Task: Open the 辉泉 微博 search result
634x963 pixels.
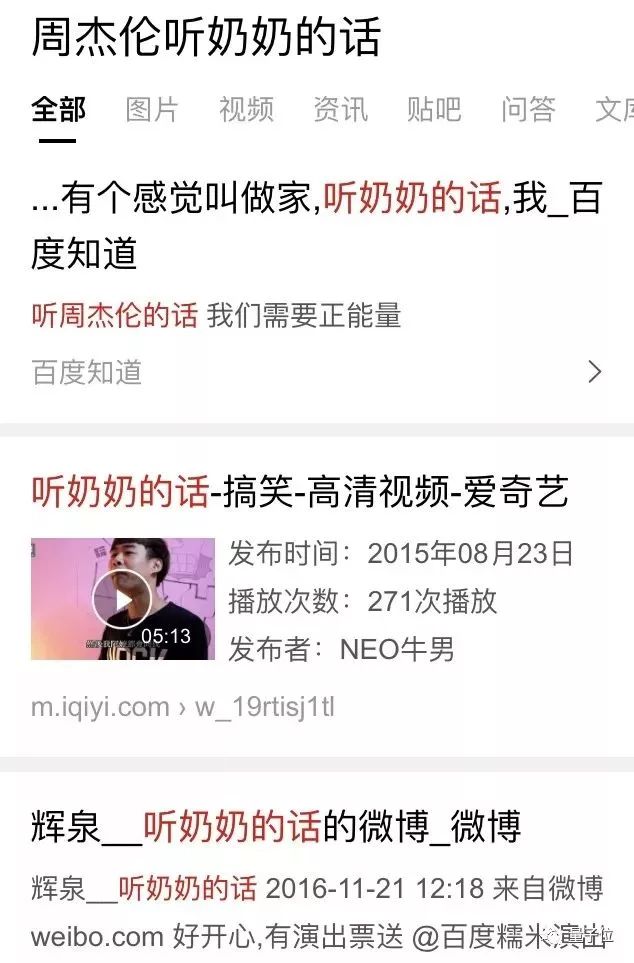Action: coord(276,827)
